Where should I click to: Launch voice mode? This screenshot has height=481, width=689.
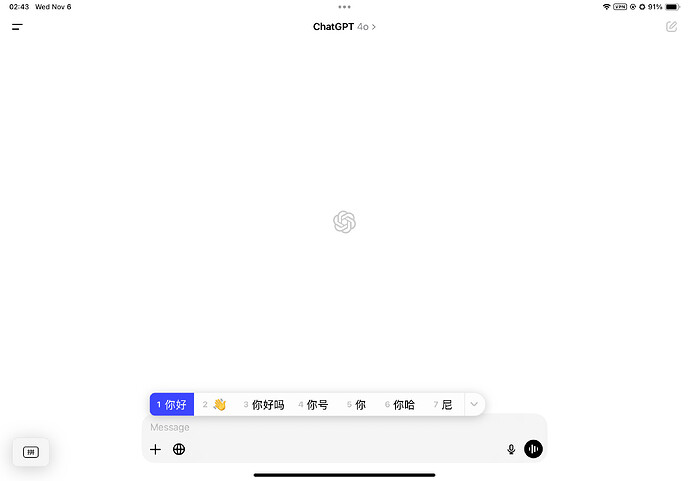tap(534, 450)
